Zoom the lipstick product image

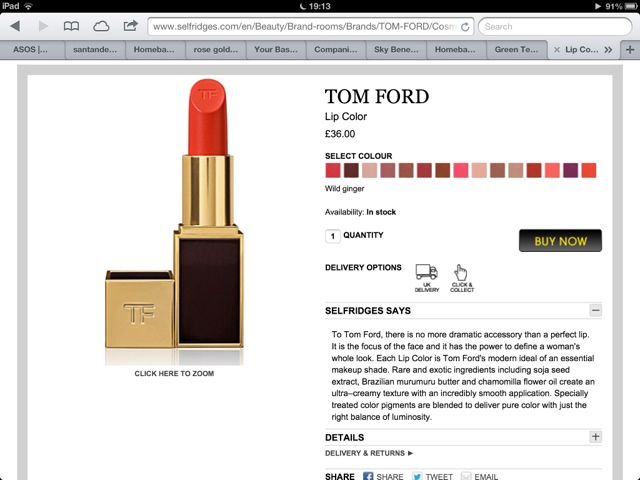click(x=174, y=373)
